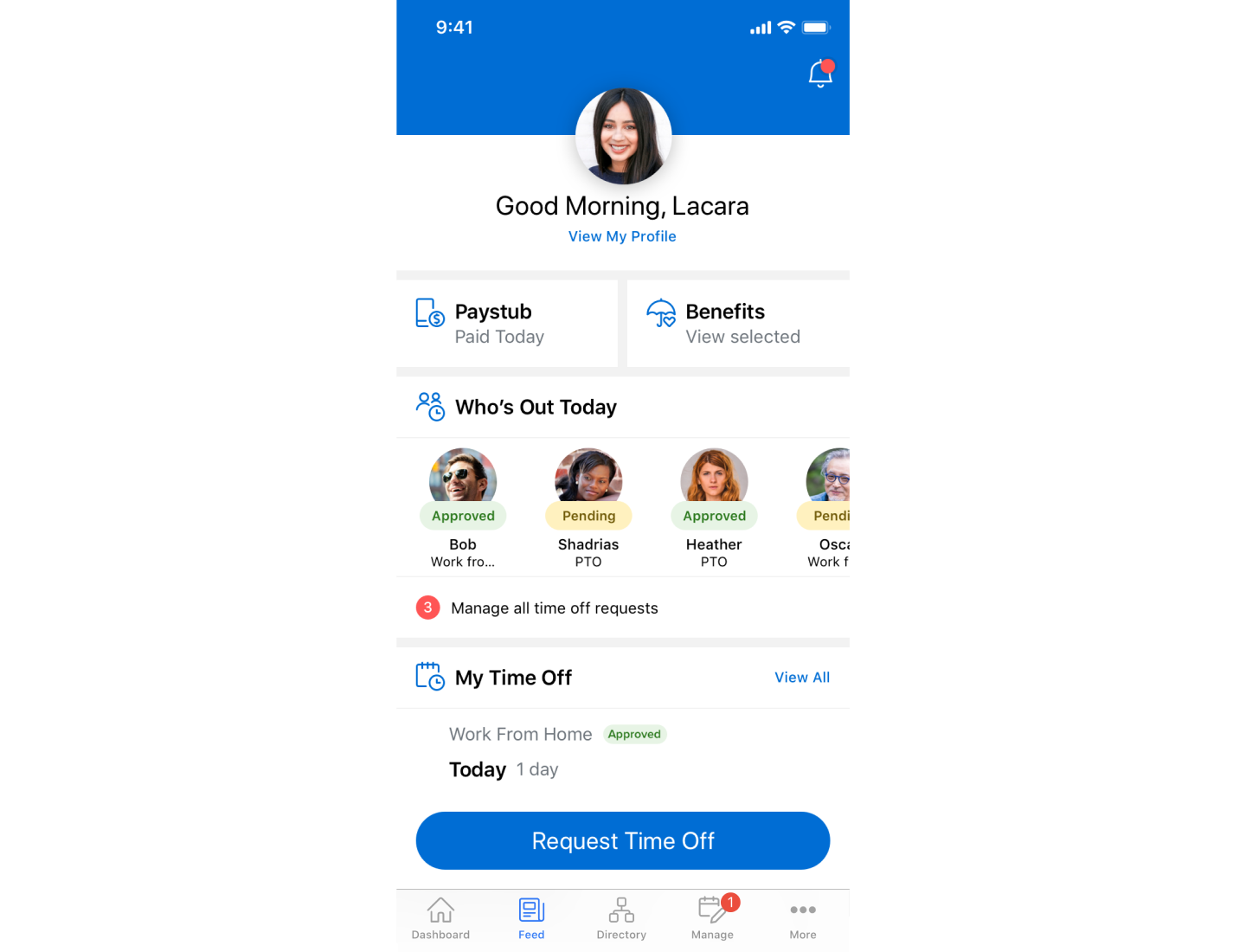Switch to the Manage tab
This screenshot has height=952, width=1246.
[712, 918]
